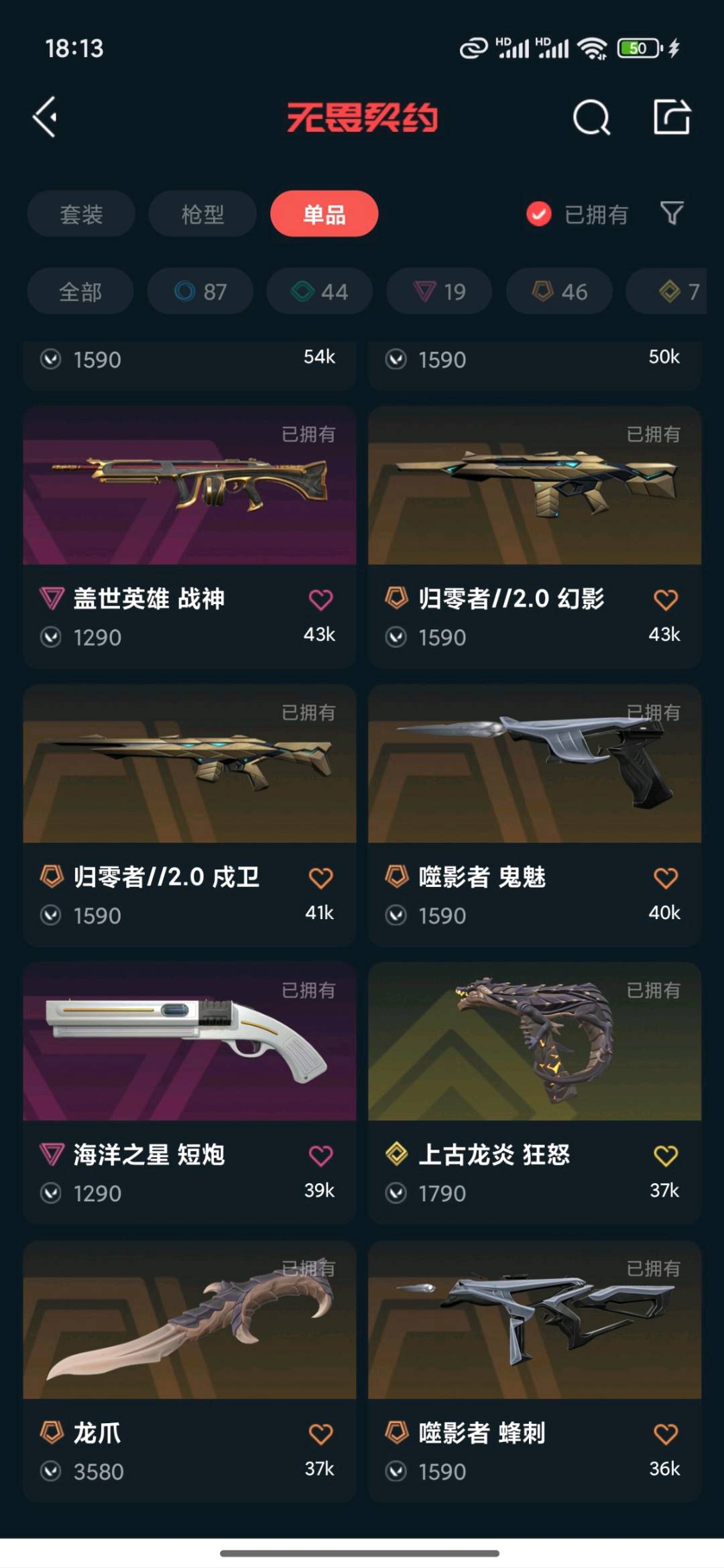
Task: Like the 归零者//2.0 幻影 skin
Action: coord(665,600)
